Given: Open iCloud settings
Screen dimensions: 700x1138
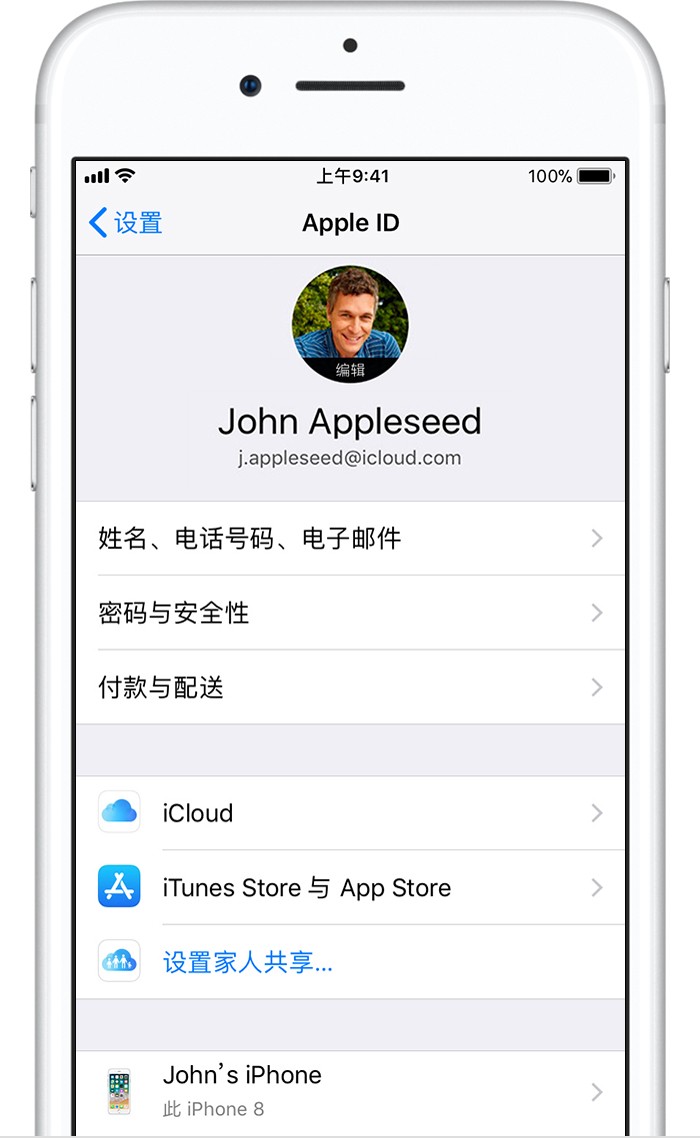Looking at the screenshot, I should 350,813.
